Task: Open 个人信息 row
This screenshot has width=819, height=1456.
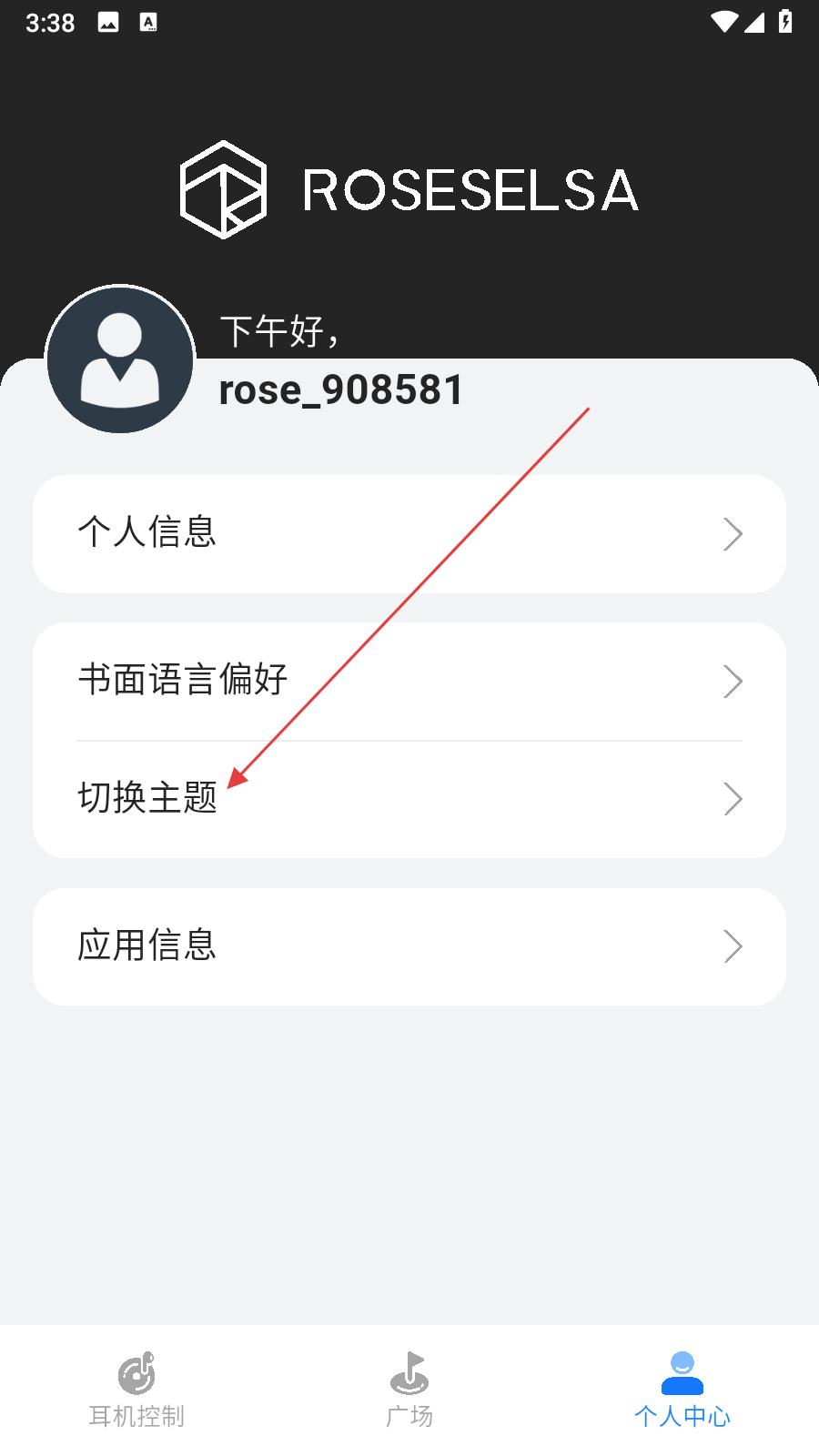Action: click(x=409, y=533)
